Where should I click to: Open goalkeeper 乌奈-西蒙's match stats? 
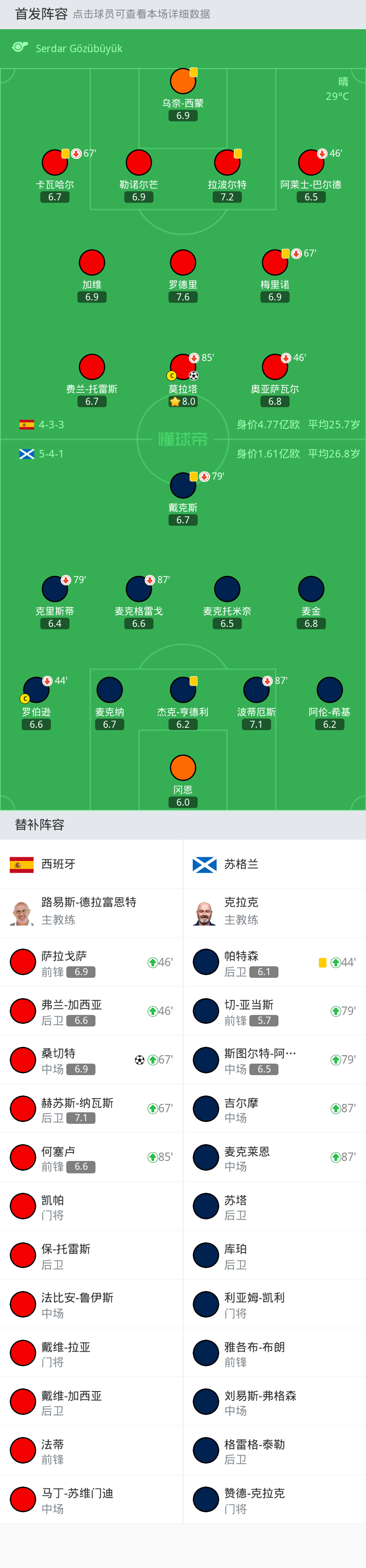[183, 95]
